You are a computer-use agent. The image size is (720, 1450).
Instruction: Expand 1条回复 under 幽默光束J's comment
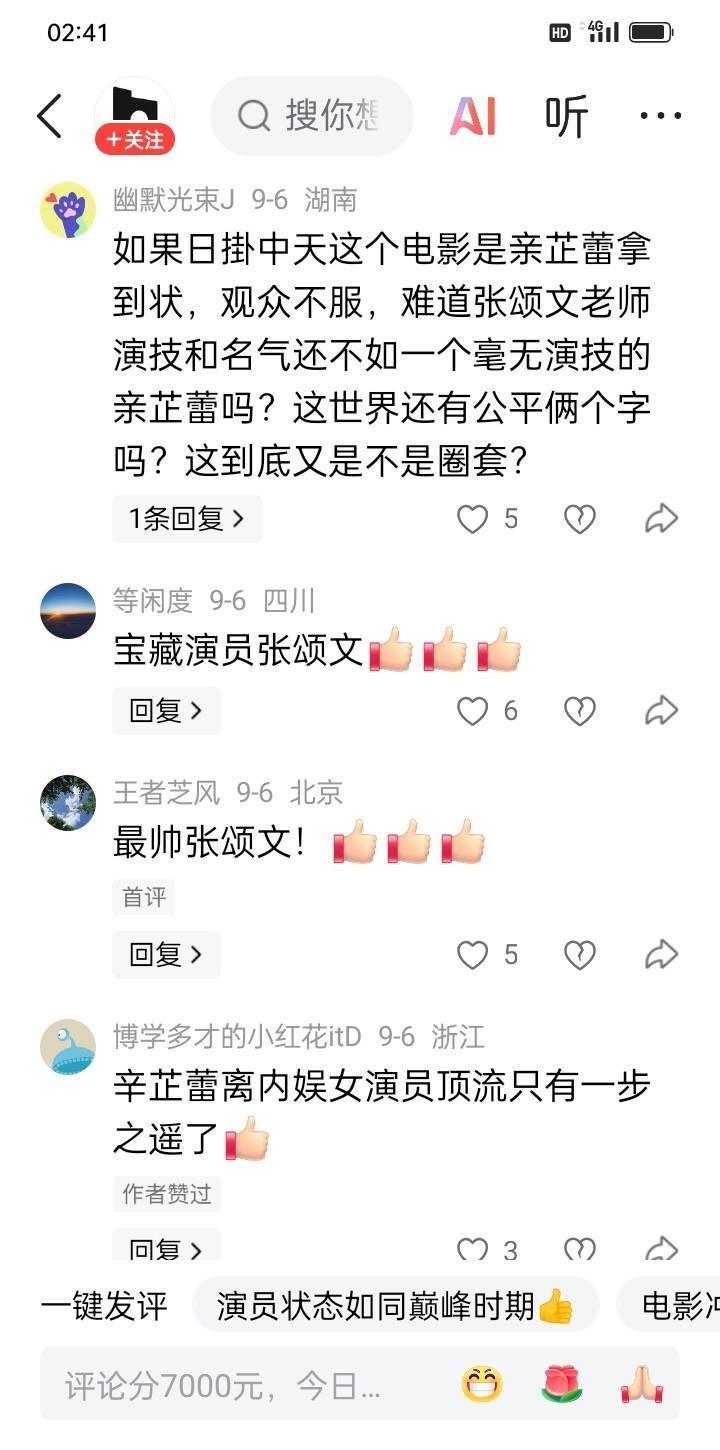(186, 519)
